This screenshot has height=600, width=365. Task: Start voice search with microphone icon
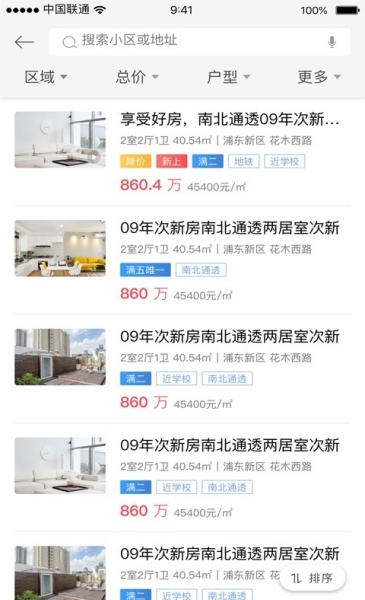[x=332, y=42]
